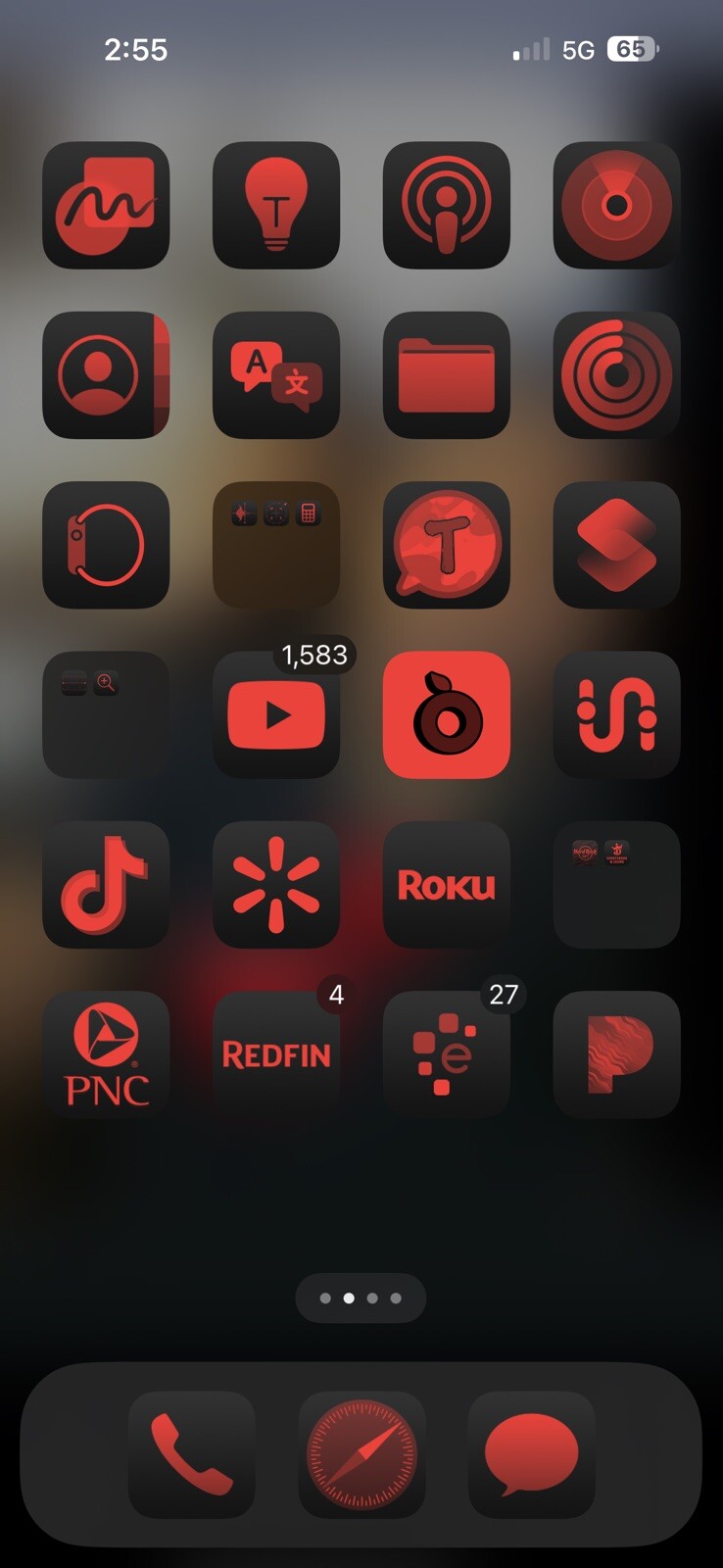This screenshot has height=1568, width=723.
Task: Launch the Watch app
Action: 106,545
